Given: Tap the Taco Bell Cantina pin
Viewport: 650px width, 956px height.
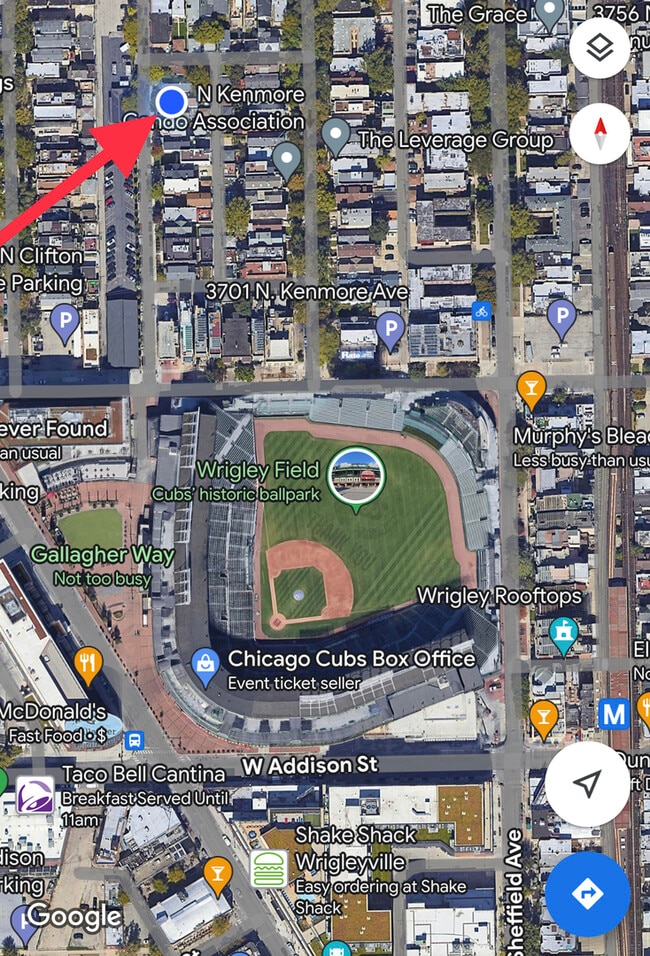Looking at the screenshot, I should (x=35, y=796).
